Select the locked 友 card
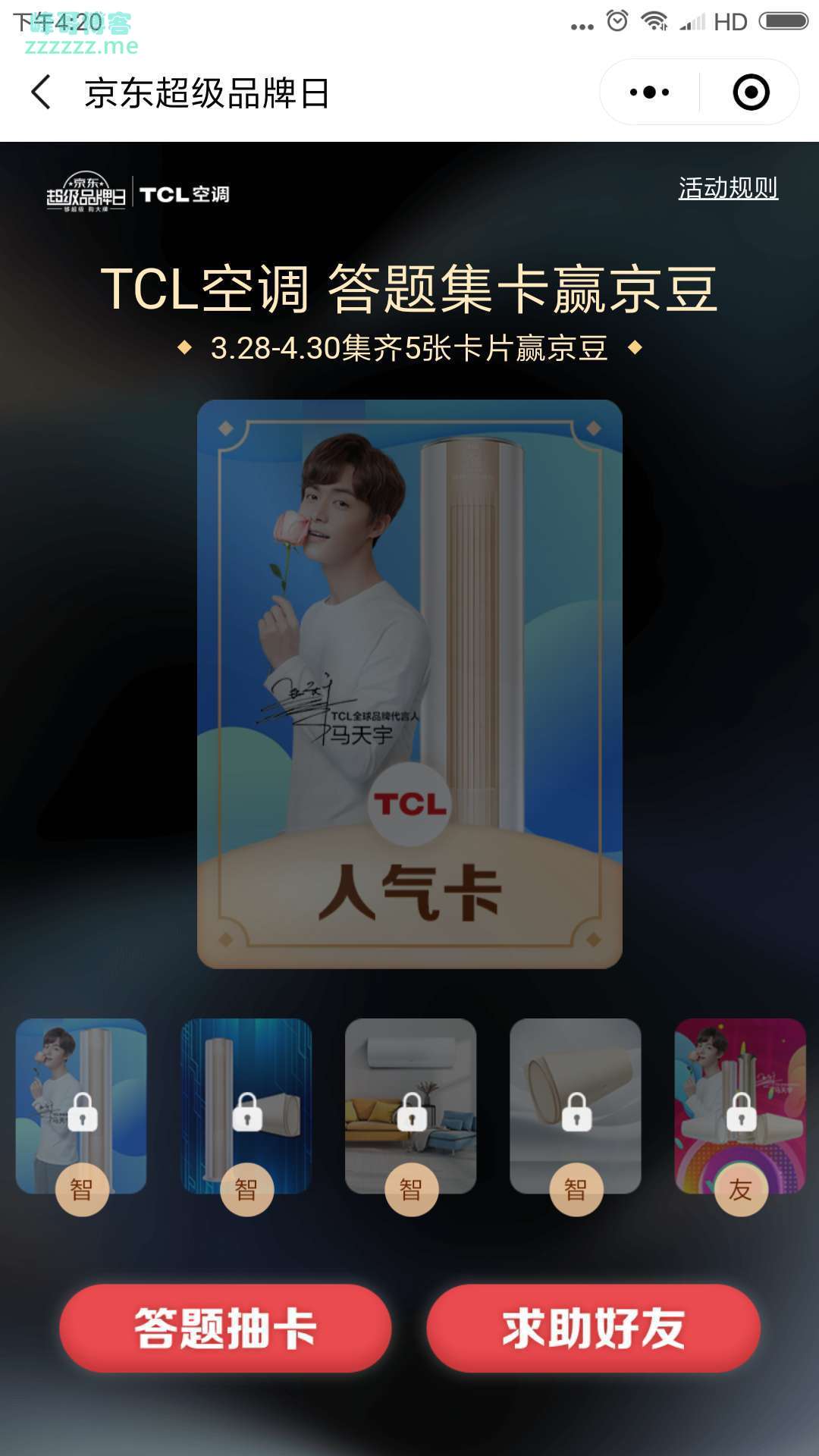Screen dimensions: 819x1456 [x=740, y=1107]
